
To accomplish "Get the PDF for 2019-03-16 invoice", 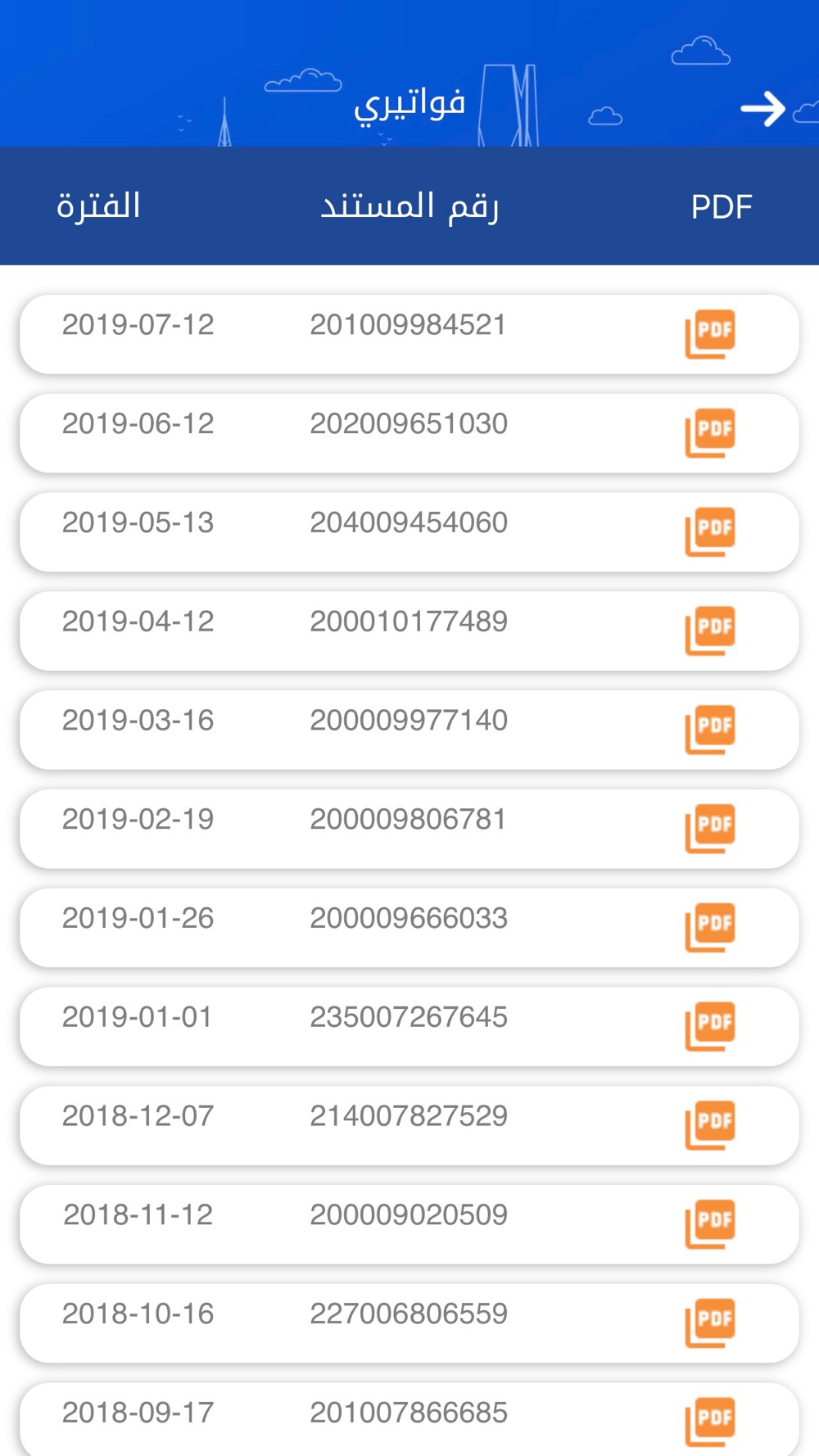I will coord(710,730).
